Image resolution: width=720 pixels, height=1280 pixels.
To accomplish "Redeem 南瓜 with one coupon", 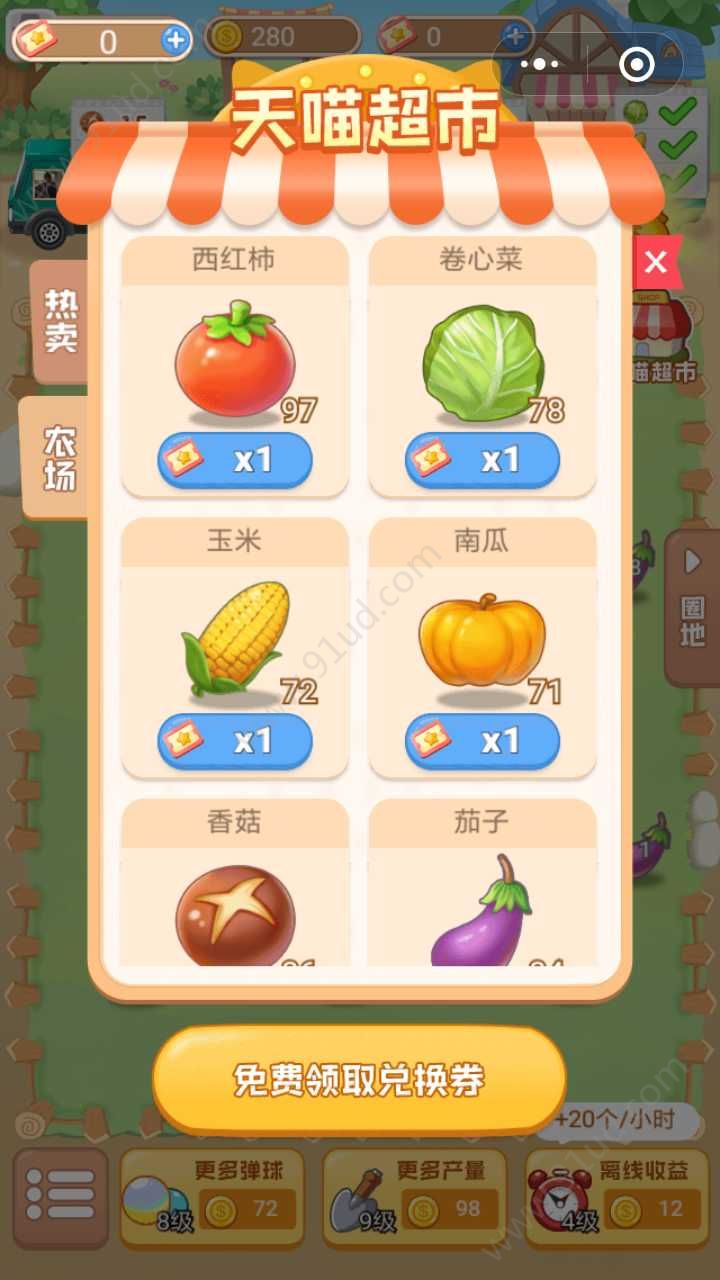I will pyautogui.click(x=482, y=741).
